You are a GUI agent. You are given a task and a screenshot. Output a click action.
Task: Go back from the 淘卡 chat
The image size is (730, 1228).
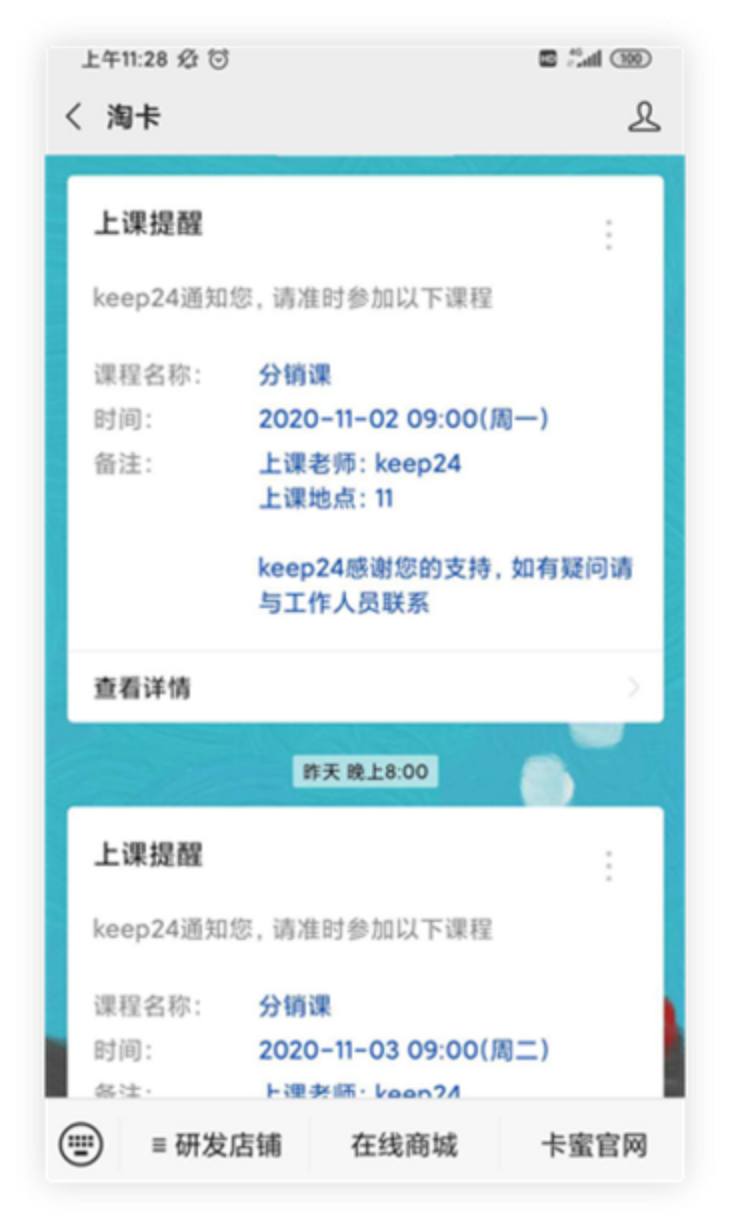pos(74,118)
